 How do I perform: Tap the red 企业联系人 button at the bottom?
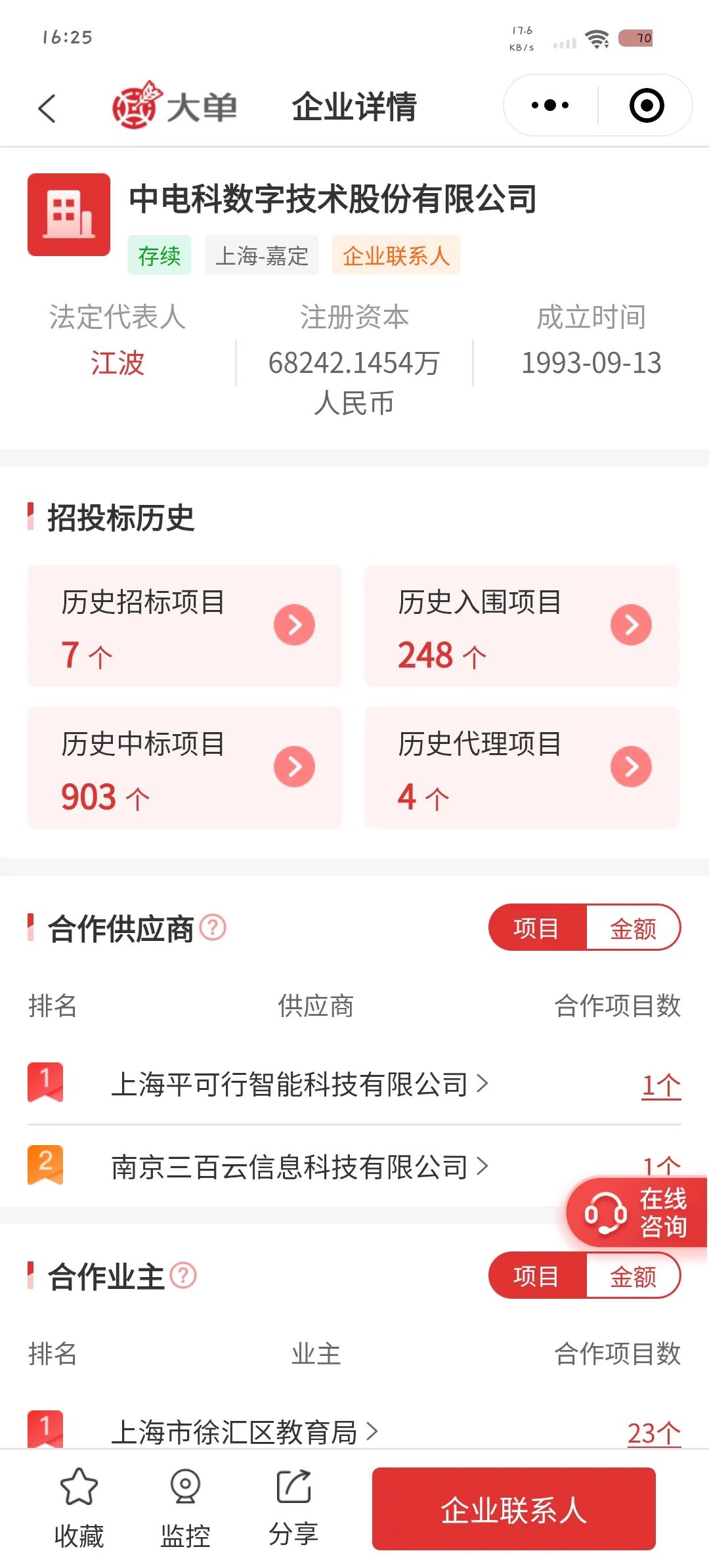(x=513, y=1509)
